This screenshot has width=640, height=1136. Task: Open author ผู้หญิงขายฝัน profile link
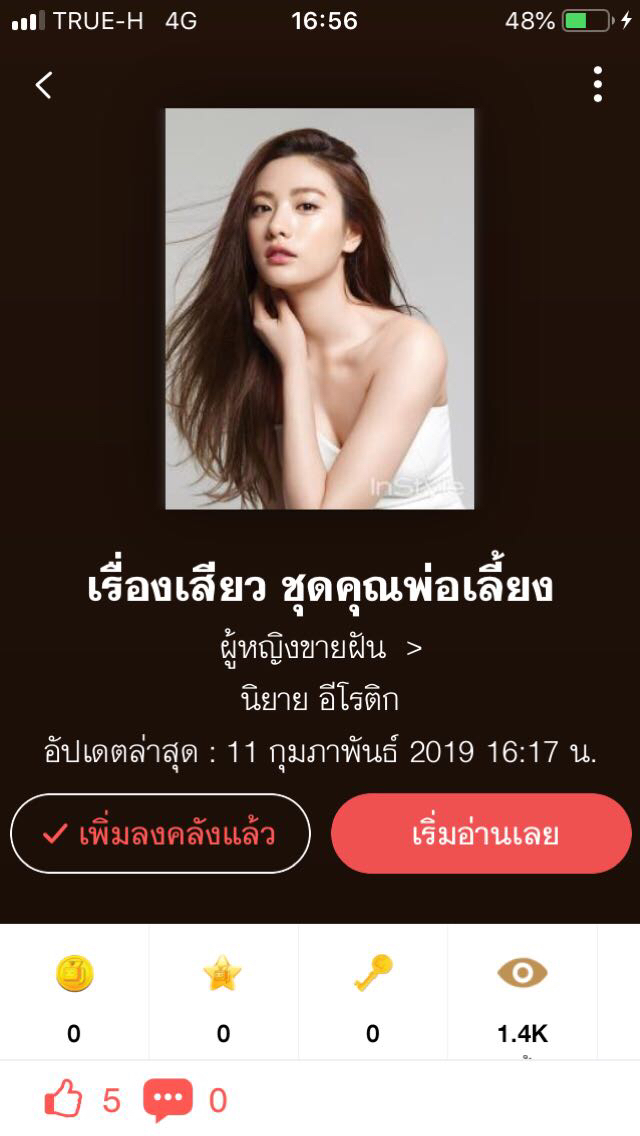coord(320,648)
